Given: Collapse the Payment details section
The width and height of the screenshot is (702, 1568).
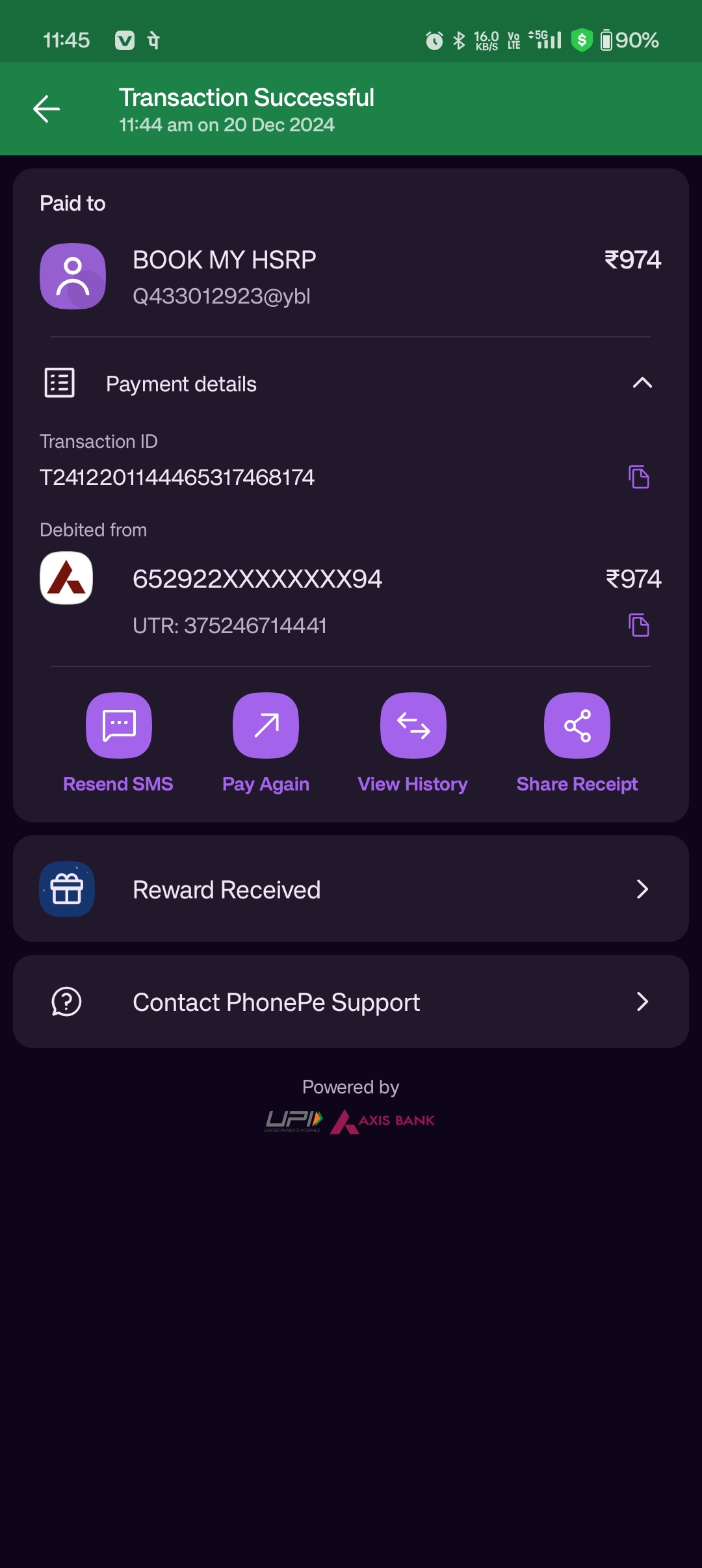Looking at the screenshot, I should (x=642, y=384).
